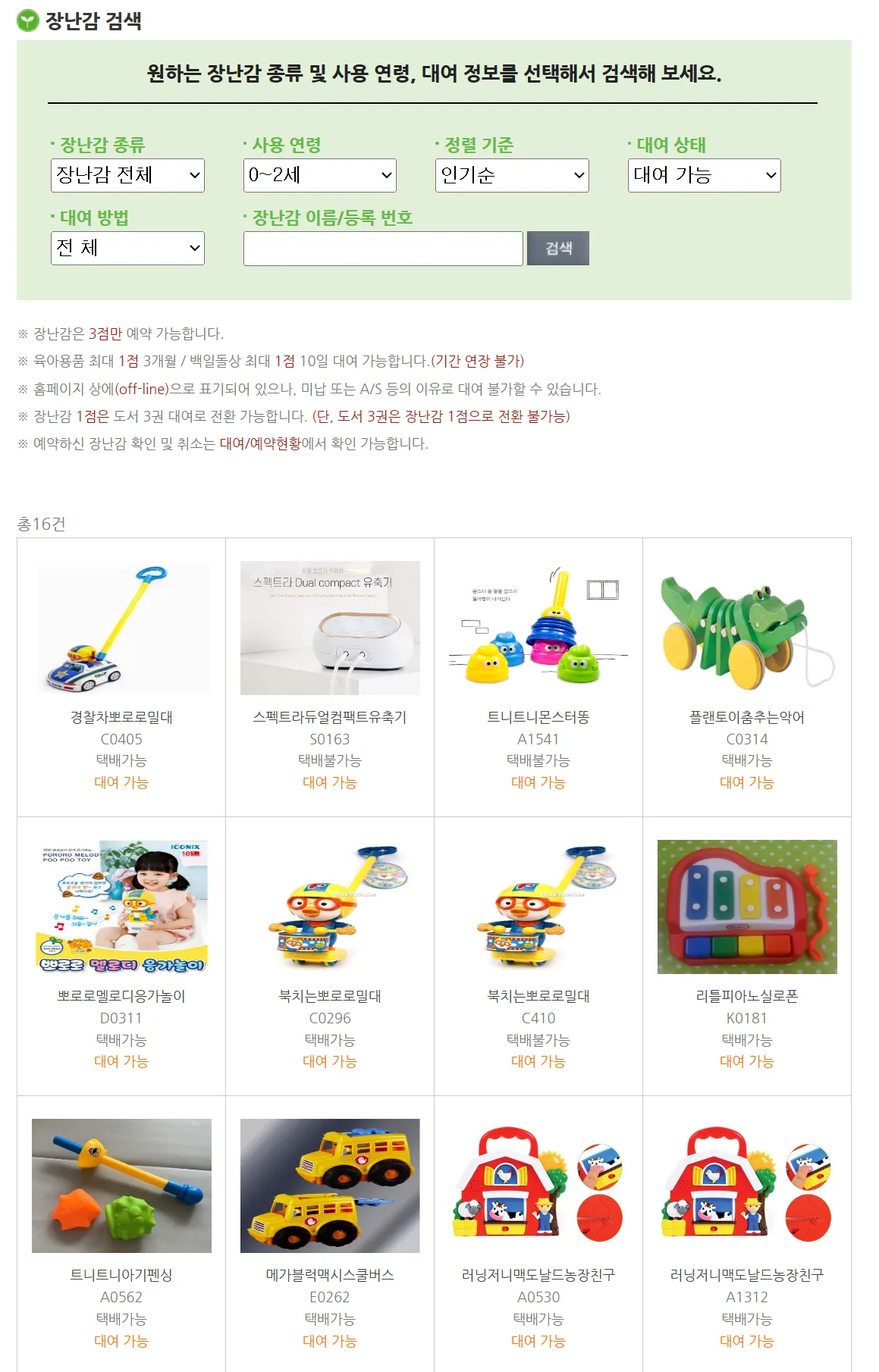The image size is (879, 1372).
Task: Open 북치는뽀로로밀대 with code C0296
Action: (x=330, y=907)
